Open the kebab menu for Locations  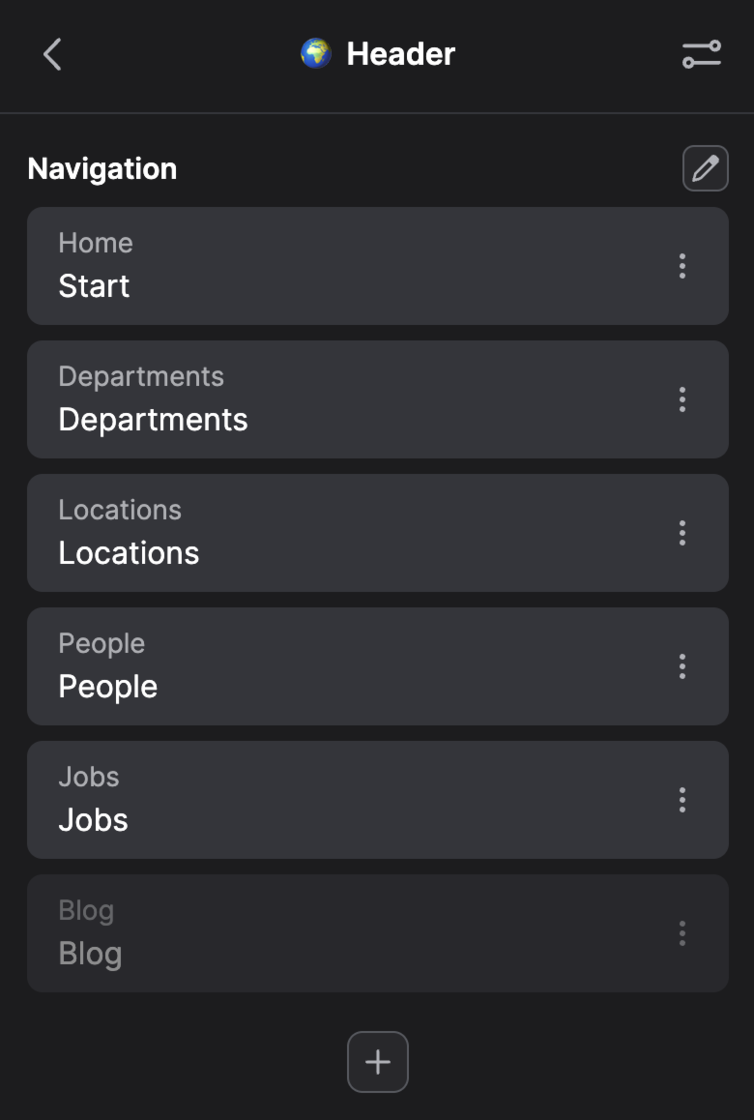681,533
